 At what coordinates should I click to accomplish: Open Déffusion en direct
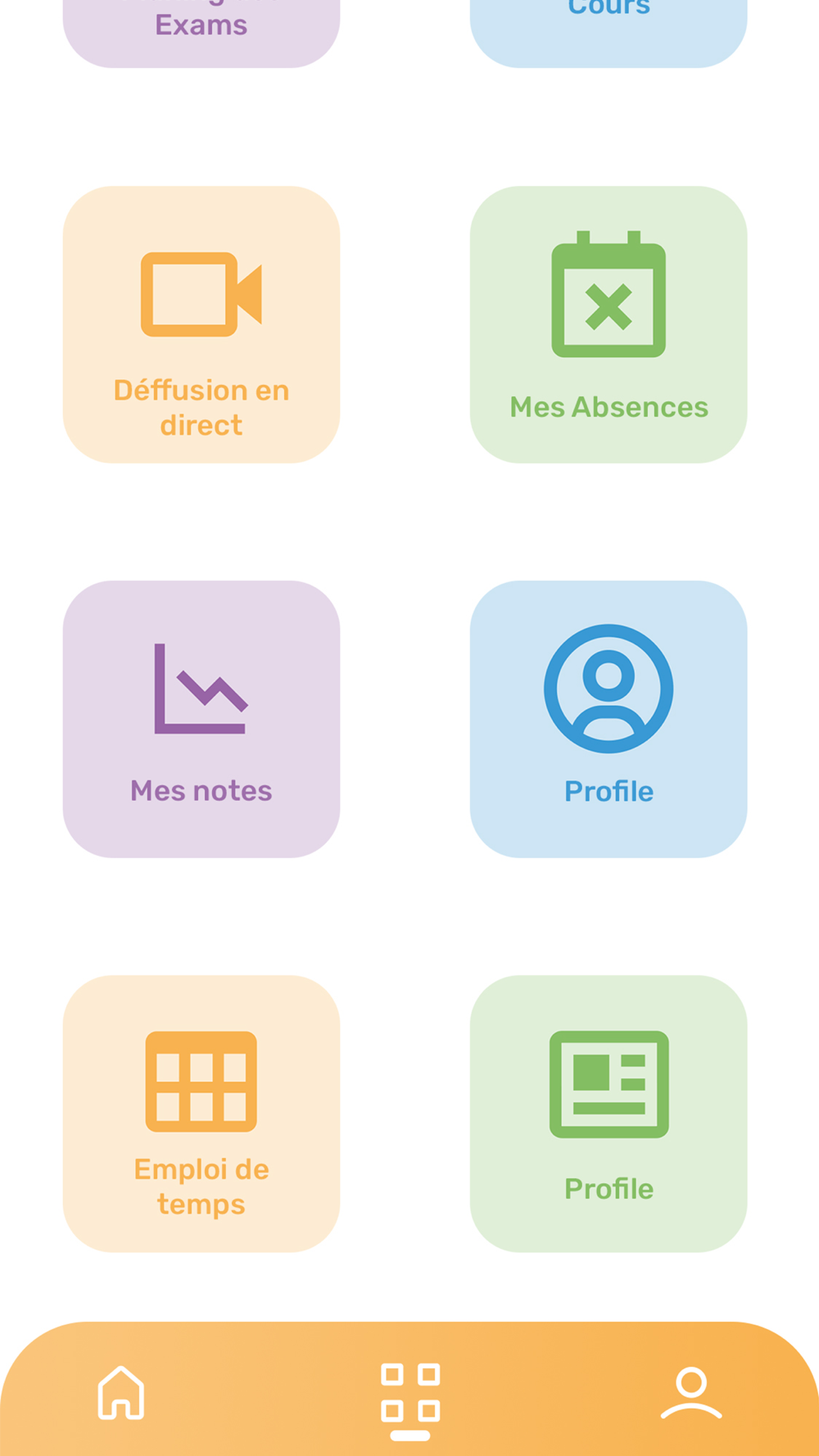pyautogui.click(x=201, y=324)
